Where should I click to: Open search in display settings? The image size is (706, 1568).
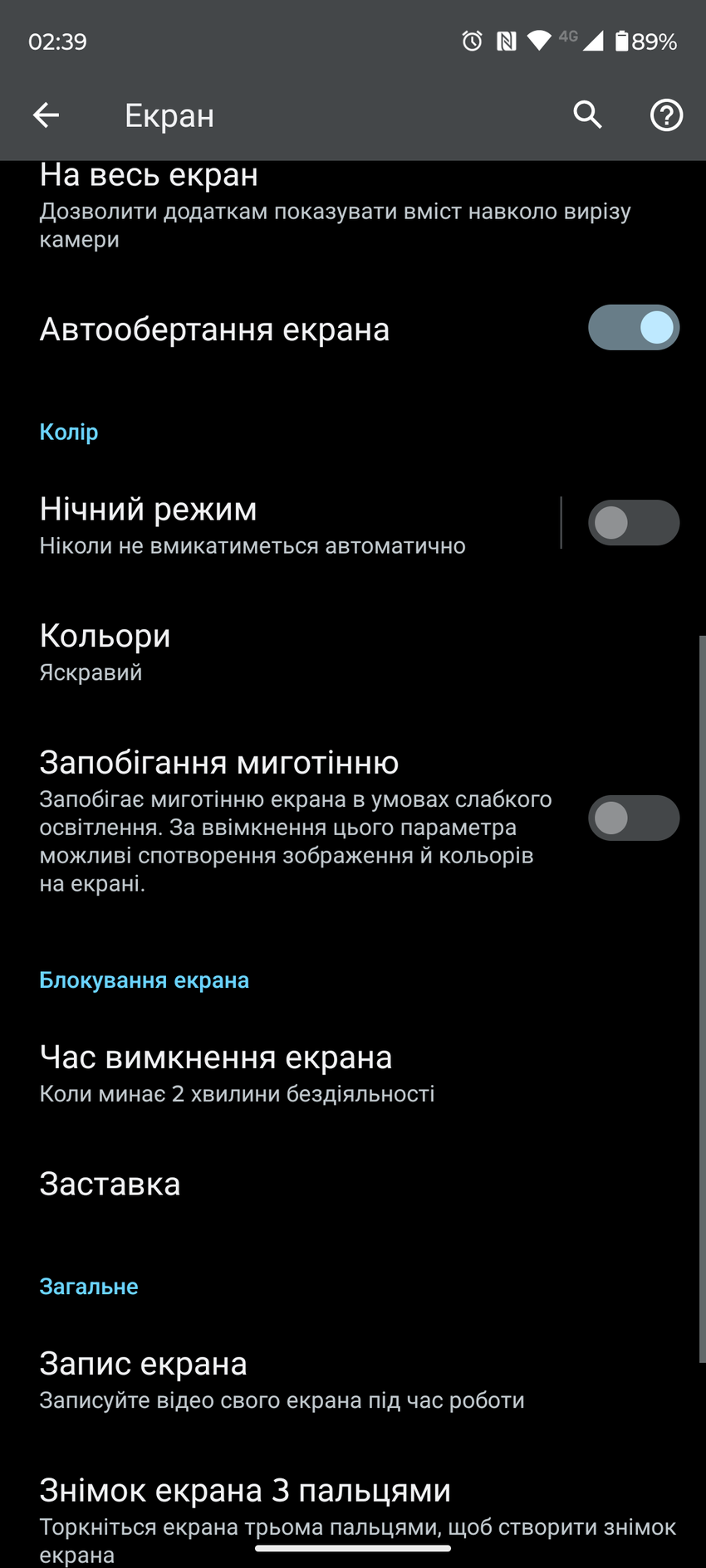[586, 115]
